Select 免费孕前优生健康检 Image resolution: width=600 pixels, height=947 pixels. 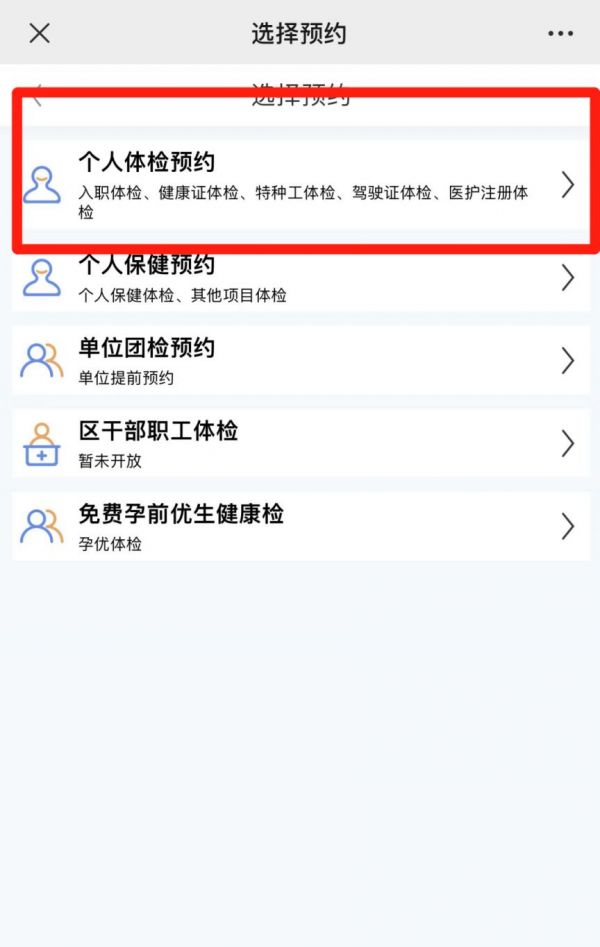[300, 527]
